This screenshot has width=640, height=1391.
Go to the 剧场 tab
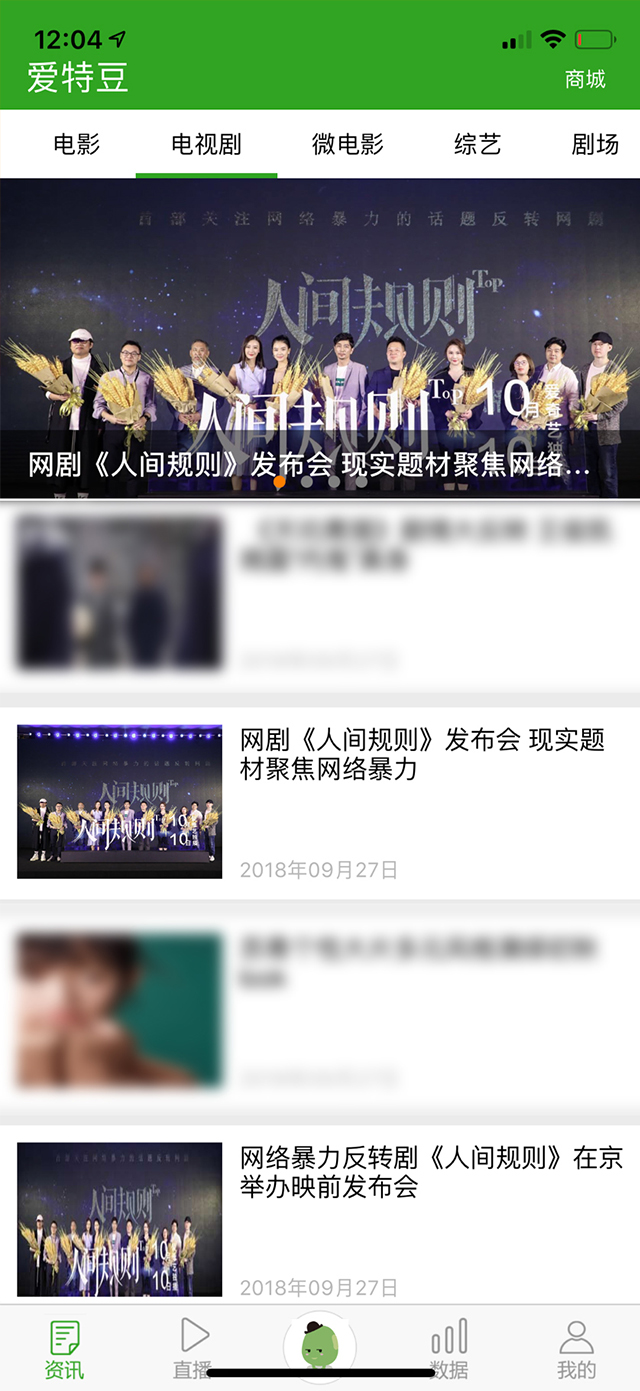click(x=595, y=144)
